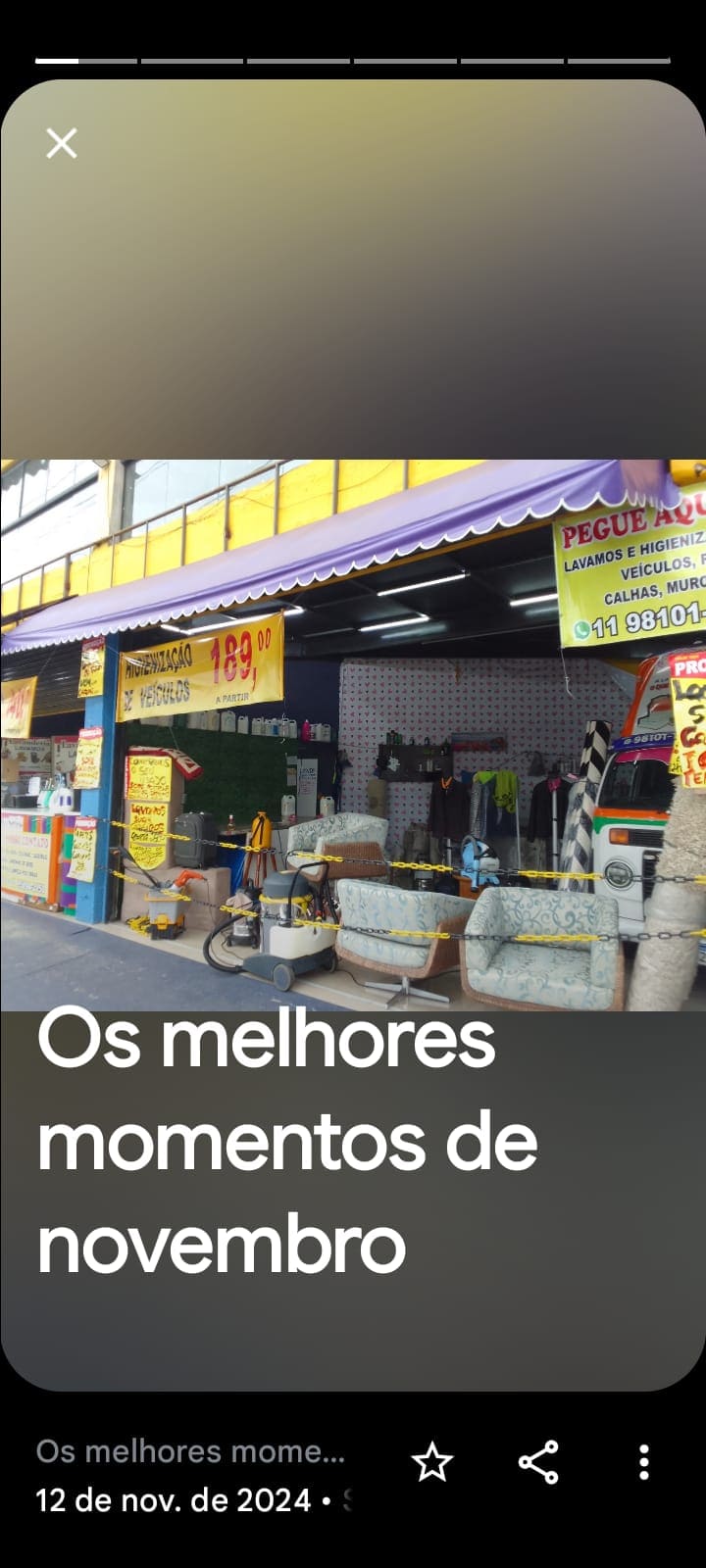This screenshot has height=1568, width=706.
Task: Close the November memories story
Action: point(62,144)
